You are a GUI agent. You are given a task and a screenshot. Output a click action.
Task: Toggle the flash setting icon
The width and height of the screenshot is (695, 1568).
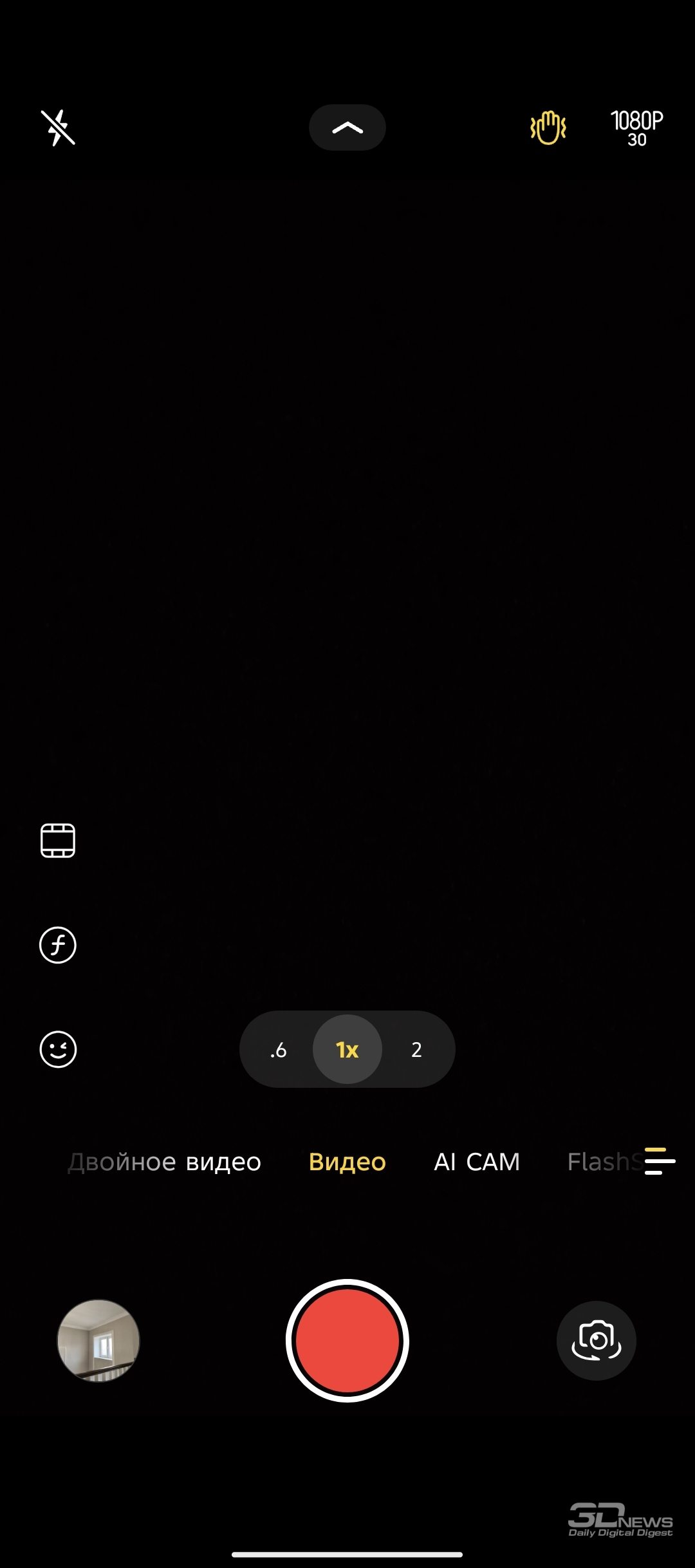[58, 127]
